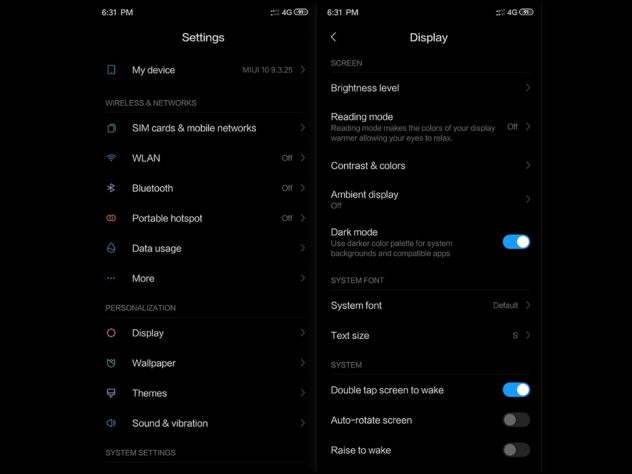Open Wallpaper settings
The image size is (632, 474).
coord(204,363)
